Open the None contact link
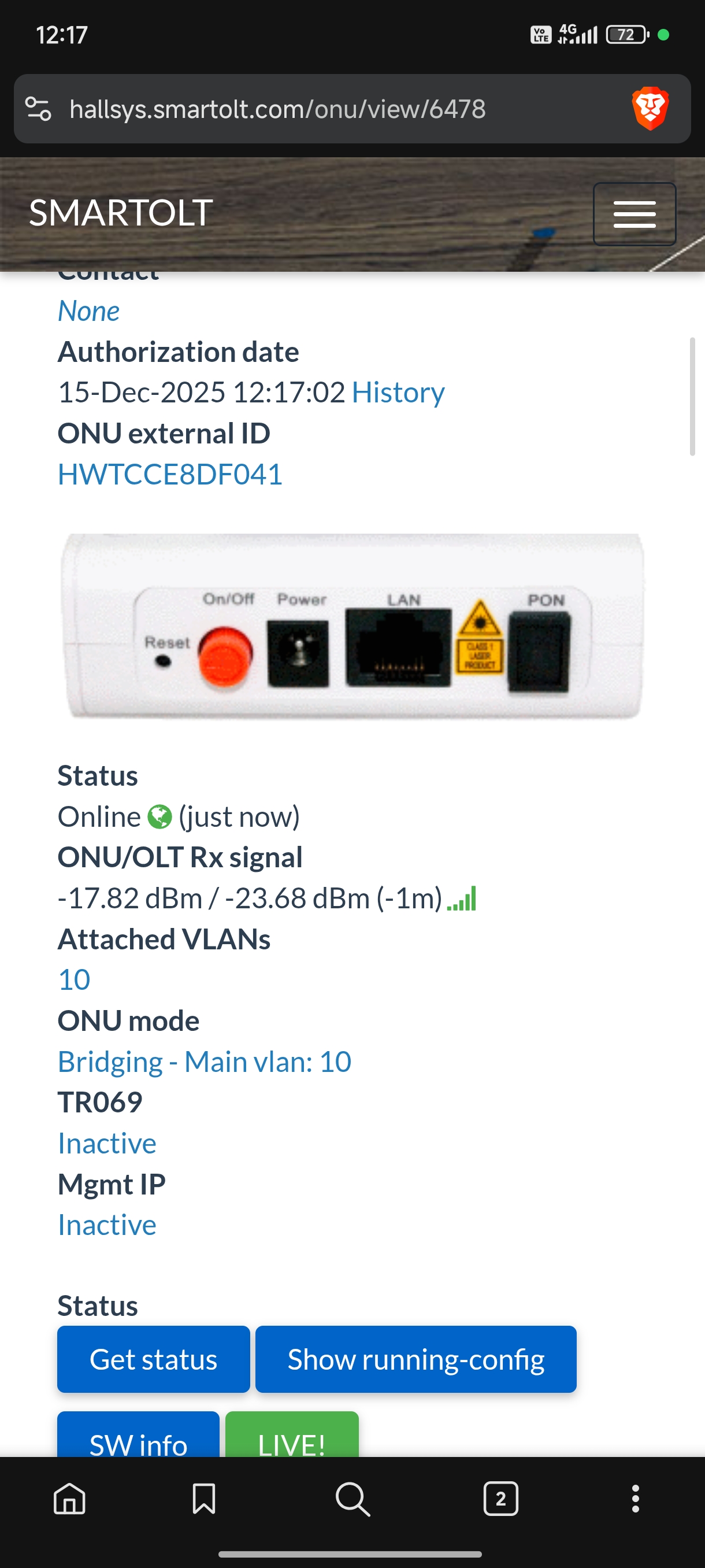Viewport: 705px width, 1568px height. [88, 311]
